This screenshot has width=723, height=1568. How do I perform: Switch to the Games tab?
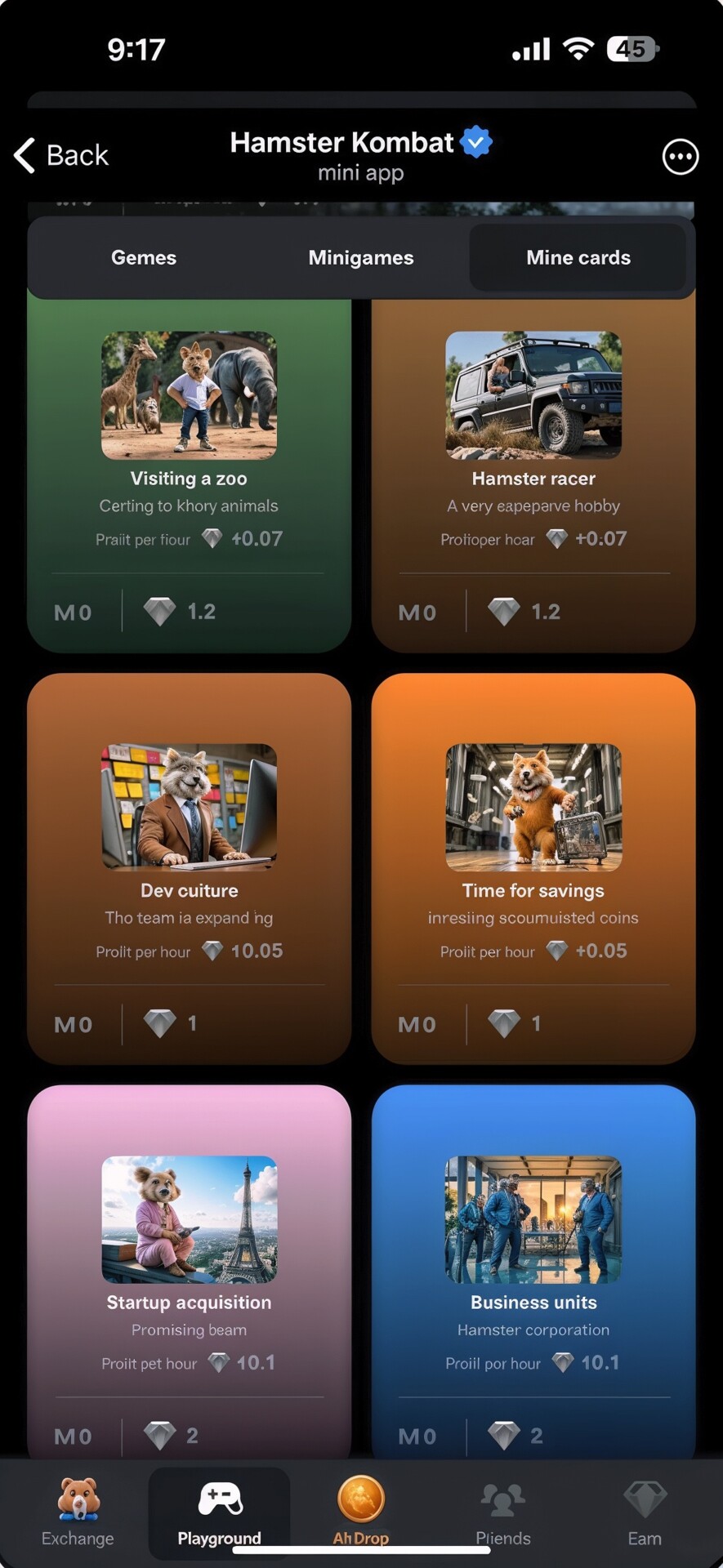[144, 258]
